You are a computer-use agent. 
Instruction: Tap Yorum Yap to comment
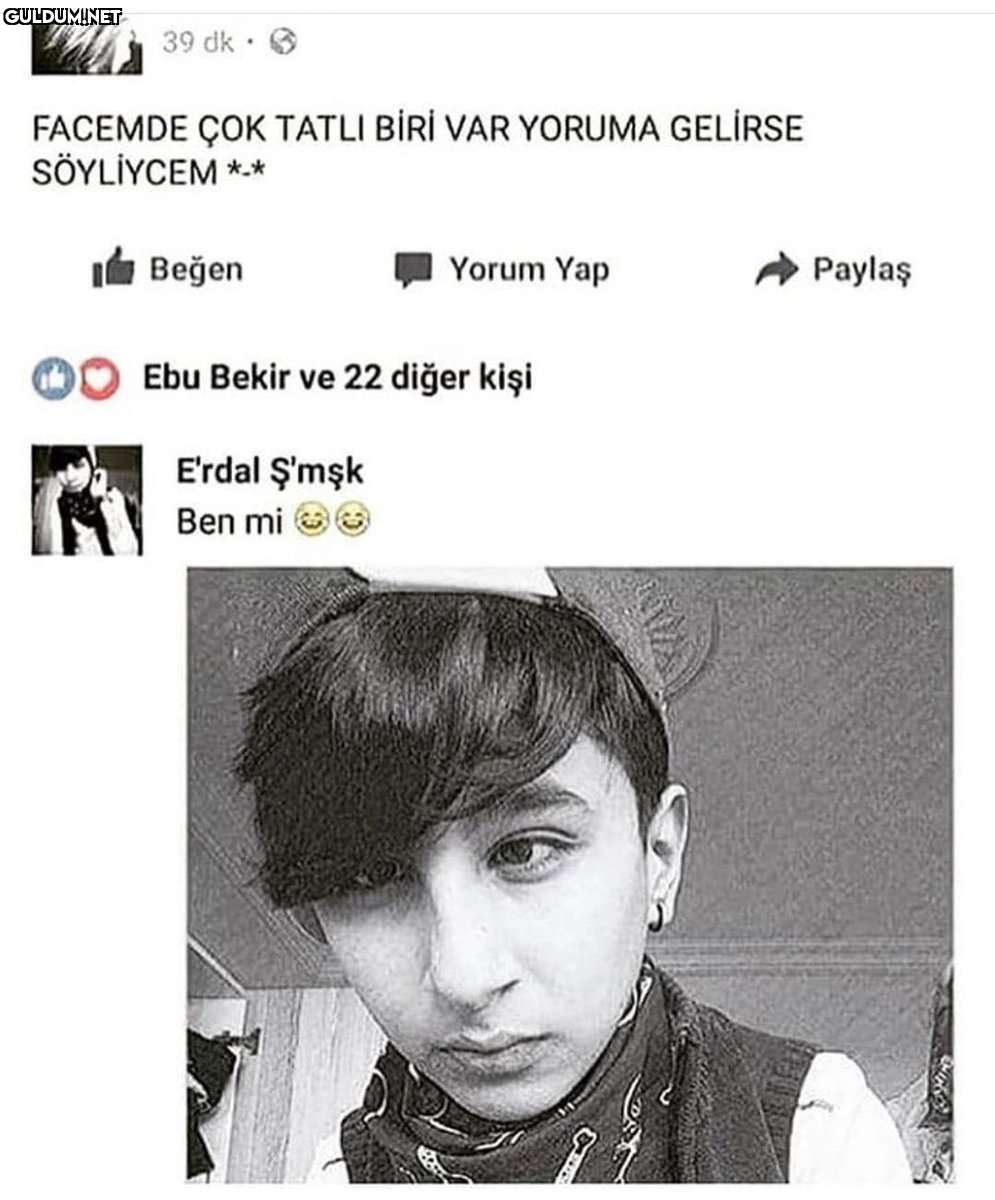pos(502,269)
